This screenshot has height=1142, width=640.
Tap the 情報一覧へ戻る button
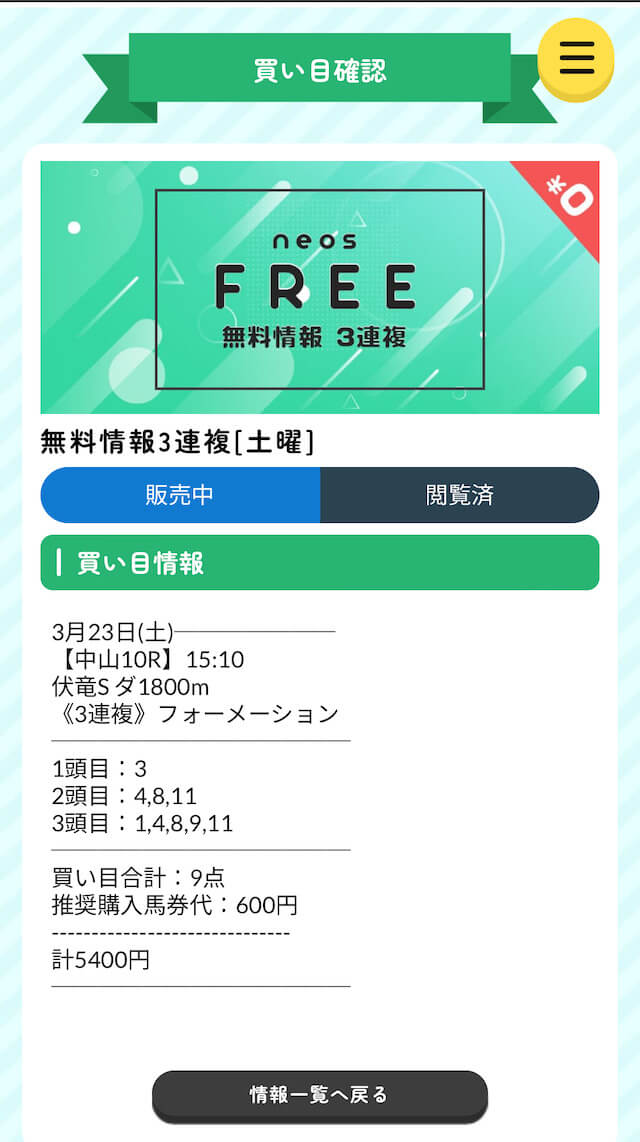point(320,1096)
